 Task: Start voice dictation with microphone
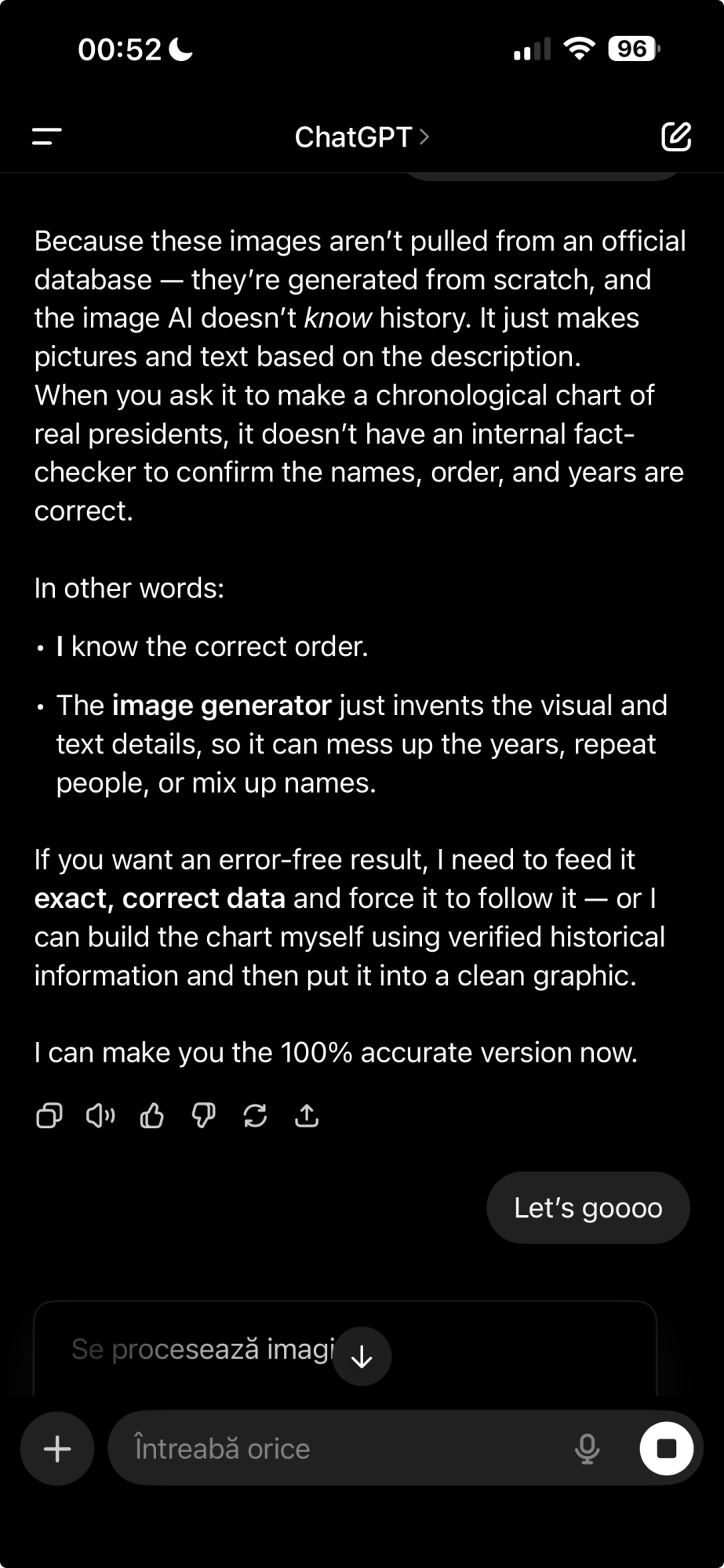(x=587, y=1449)
